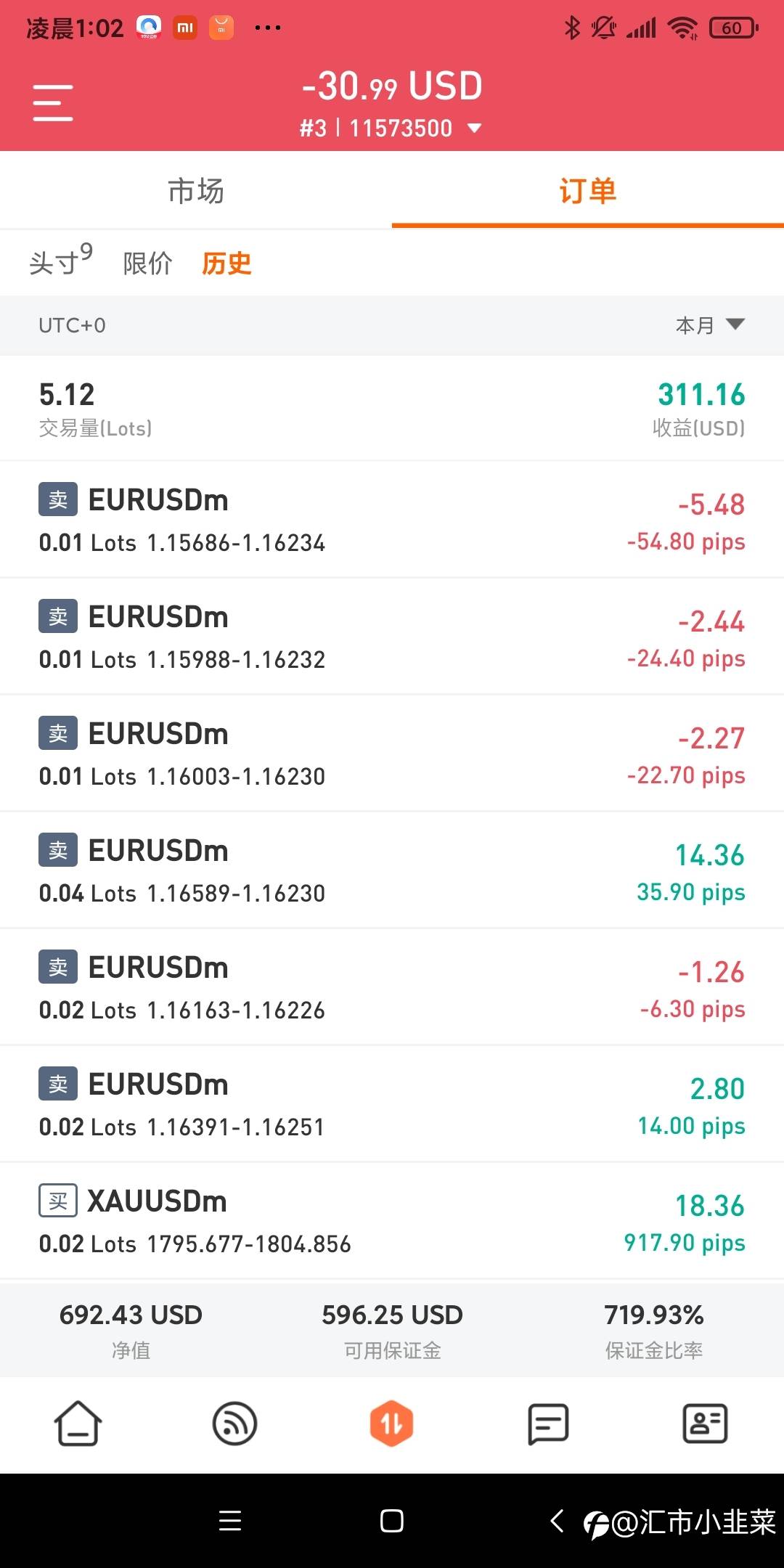Viewport: 784px width, 1568px height.
Task: Open the EURUSDm trade with 14.36 profit
Action: point(392,870)
